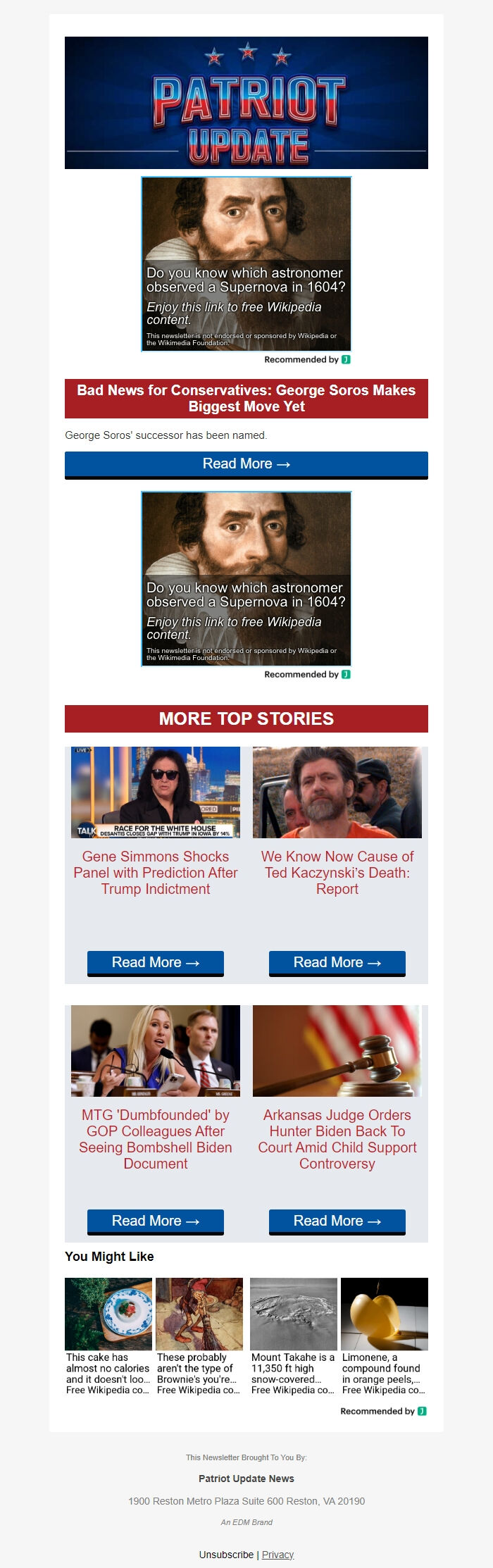Viewport: 493px width, 1568px height.
Task: Read more about Gene Simmons' prediction
Action: (155, 962)
